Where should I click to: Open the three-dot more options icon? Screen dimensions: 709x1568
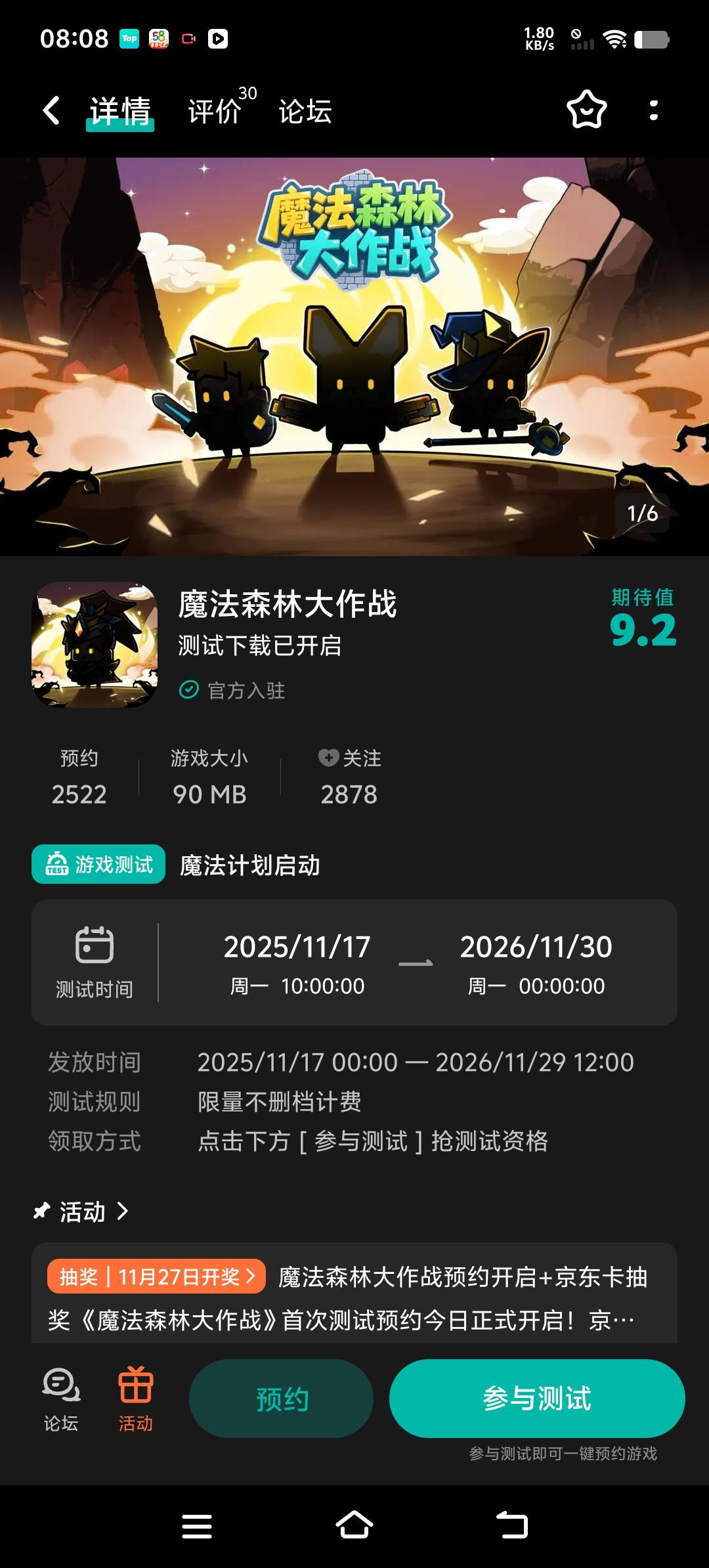(653, 112)
